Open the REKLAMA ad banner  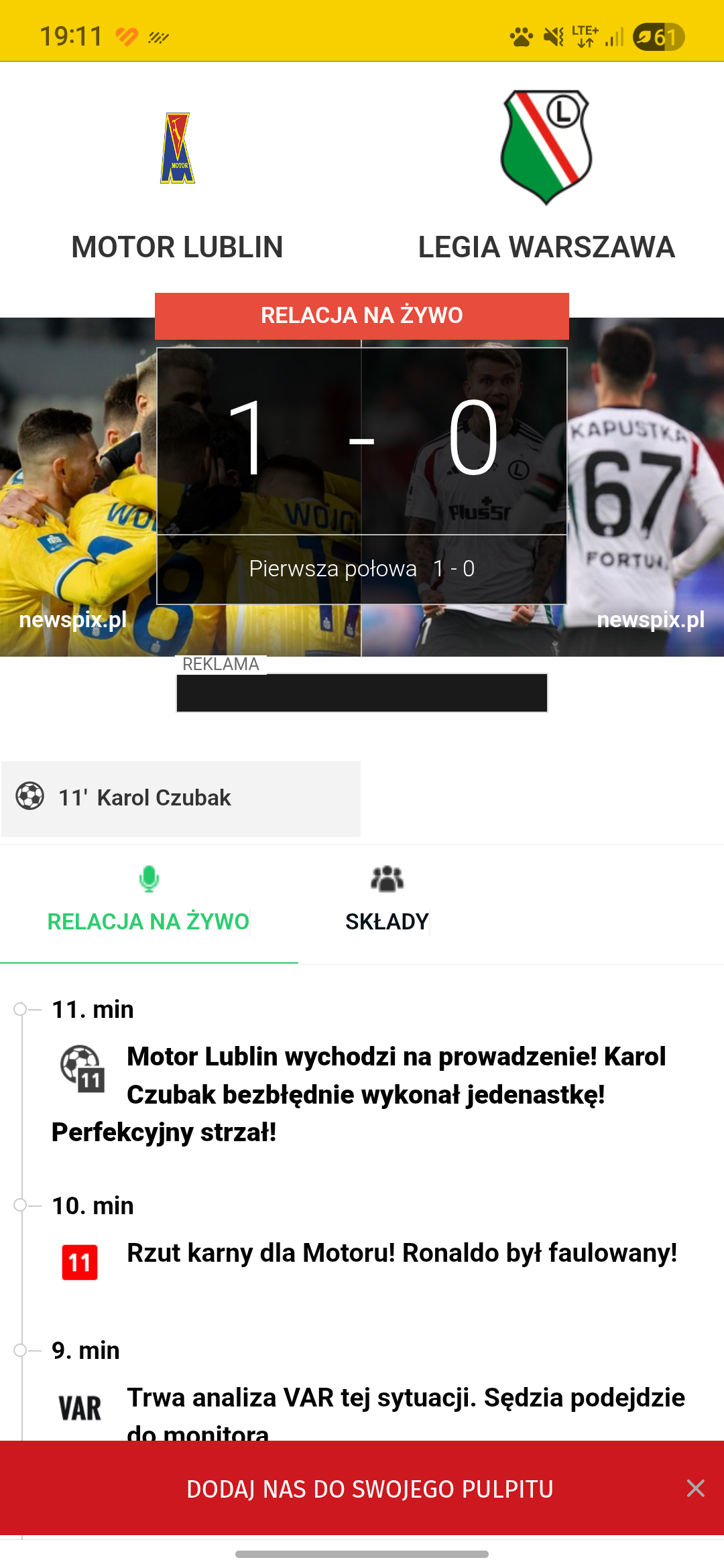[362, 692]
